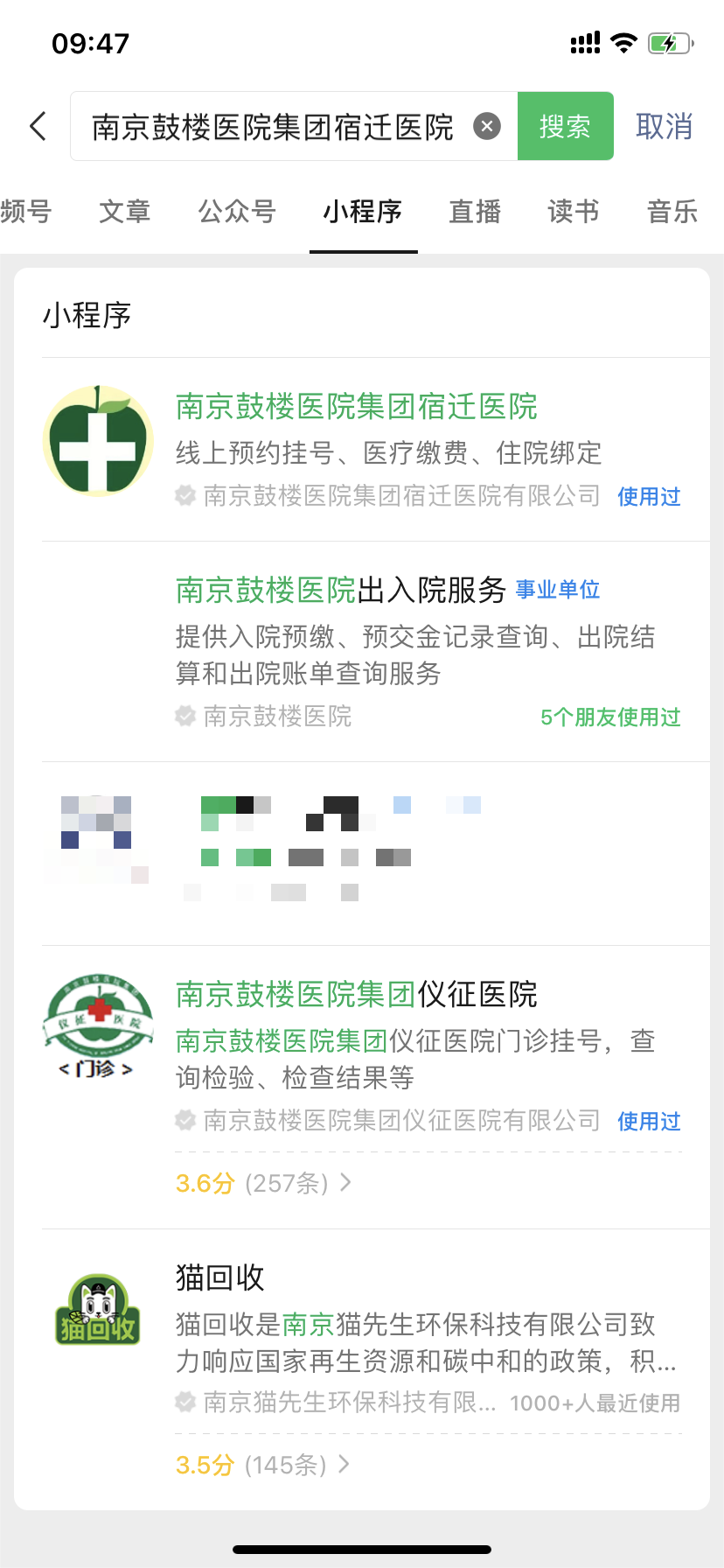This screenshot has height=1568, width=724.
Task: Cancel search with 取消
Action: [x=664, y=127]
